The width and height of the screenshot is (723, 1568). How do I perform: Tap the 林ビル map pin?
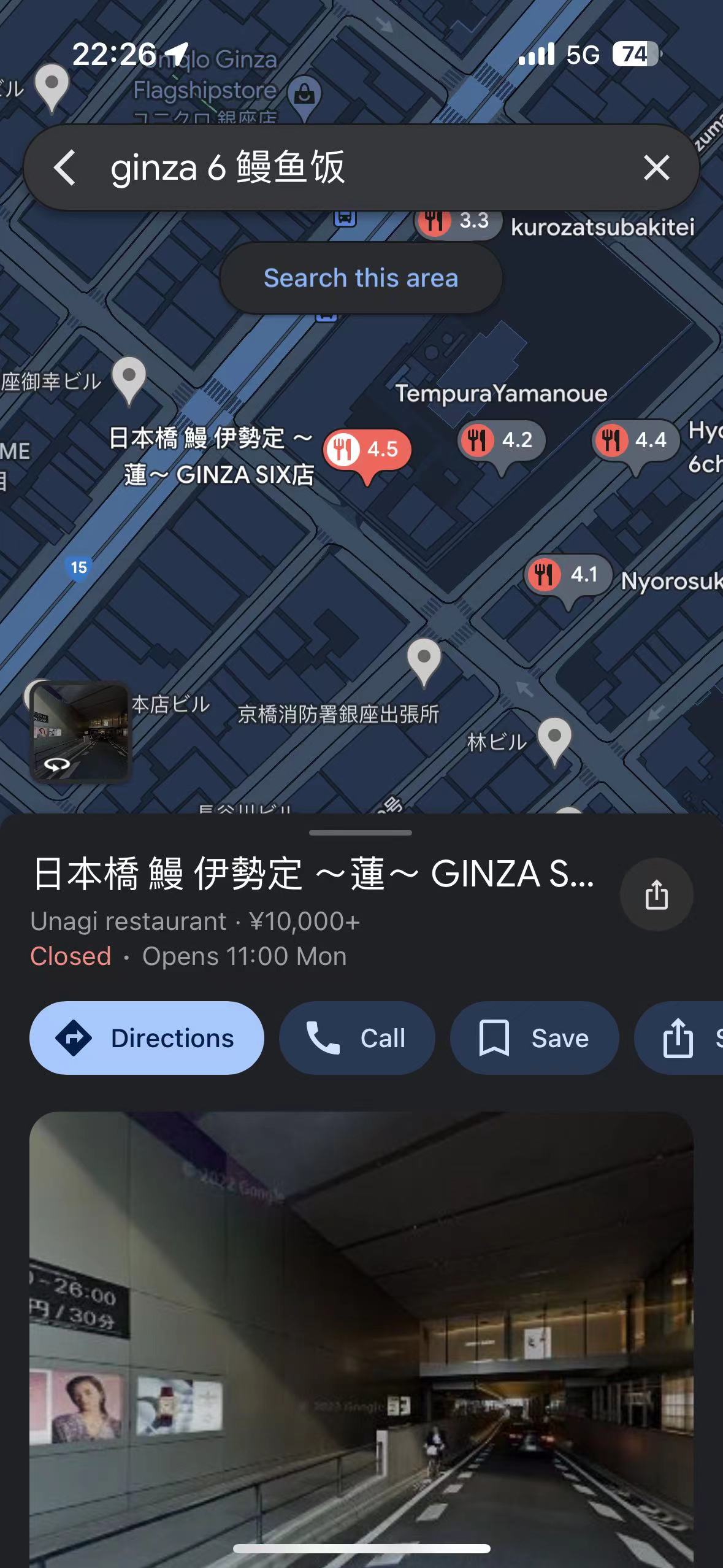tap(554, 738)
